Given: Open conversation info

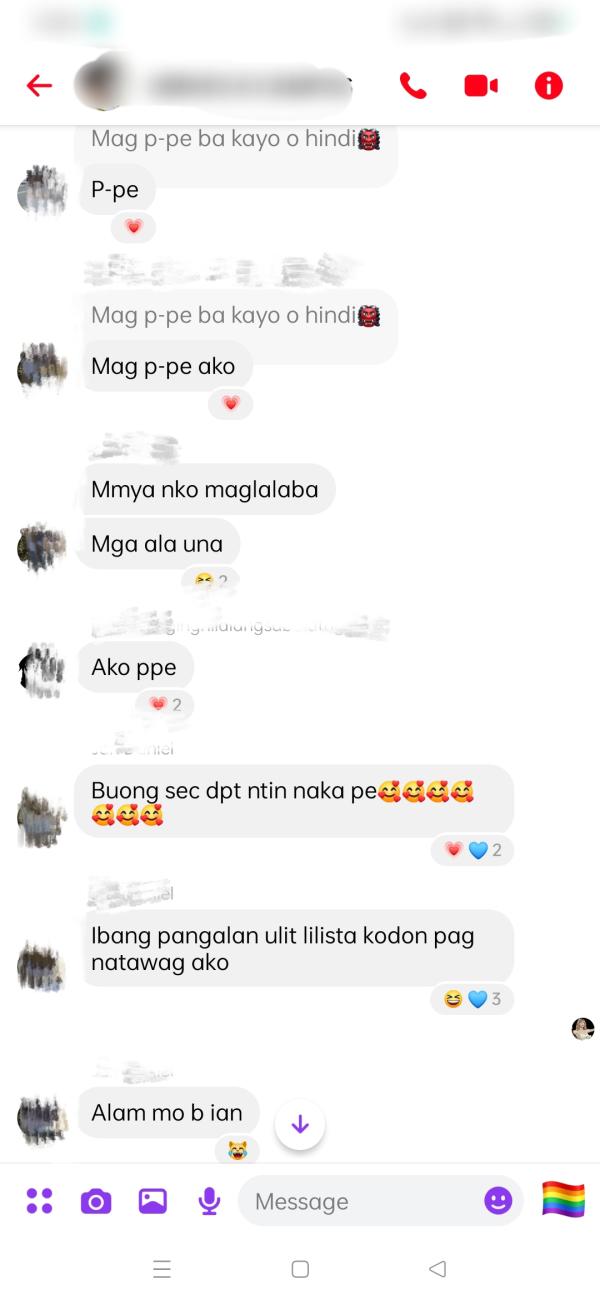Looking at the screenshot, I should (x=548, y=86).
